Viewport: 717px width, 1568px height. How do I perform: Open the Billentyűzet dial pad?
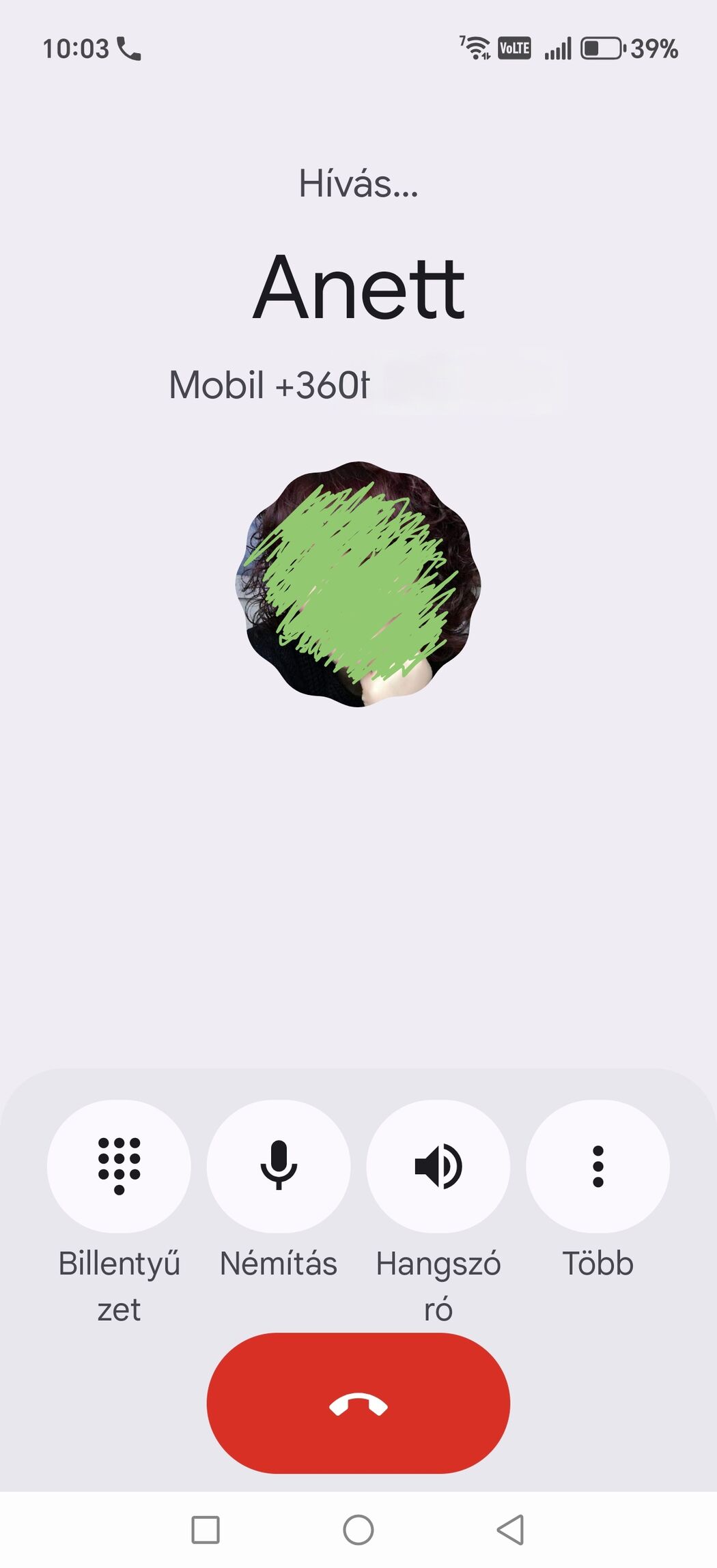coord(119,1166)
